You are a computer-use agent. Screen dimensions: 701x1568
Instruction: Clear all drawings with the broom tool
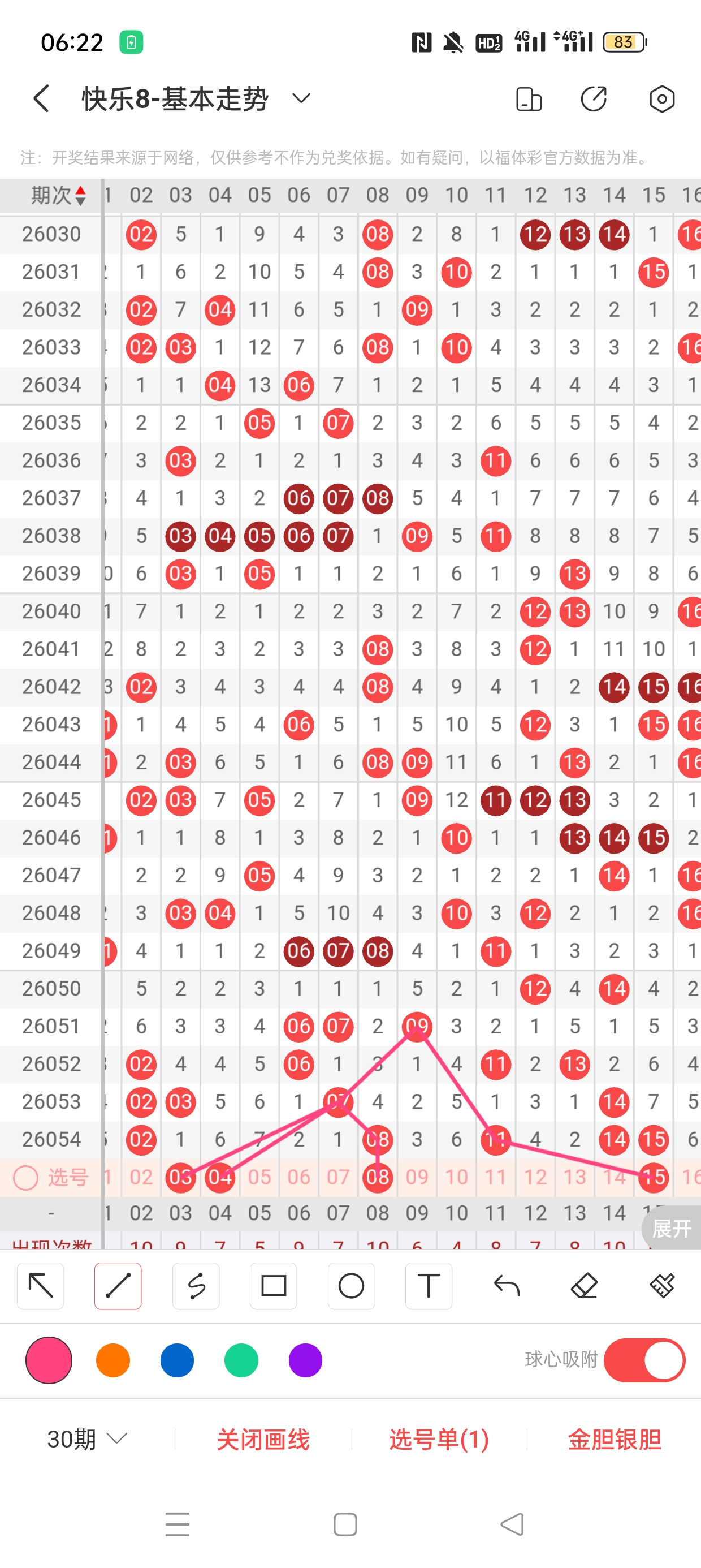[661, 1286]
